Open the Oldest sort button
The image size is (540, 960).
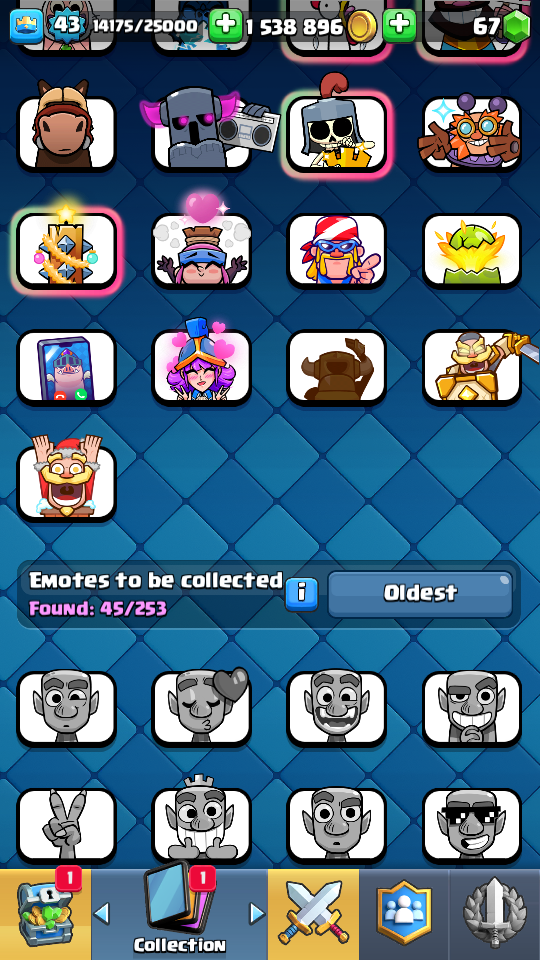[420, 594]
